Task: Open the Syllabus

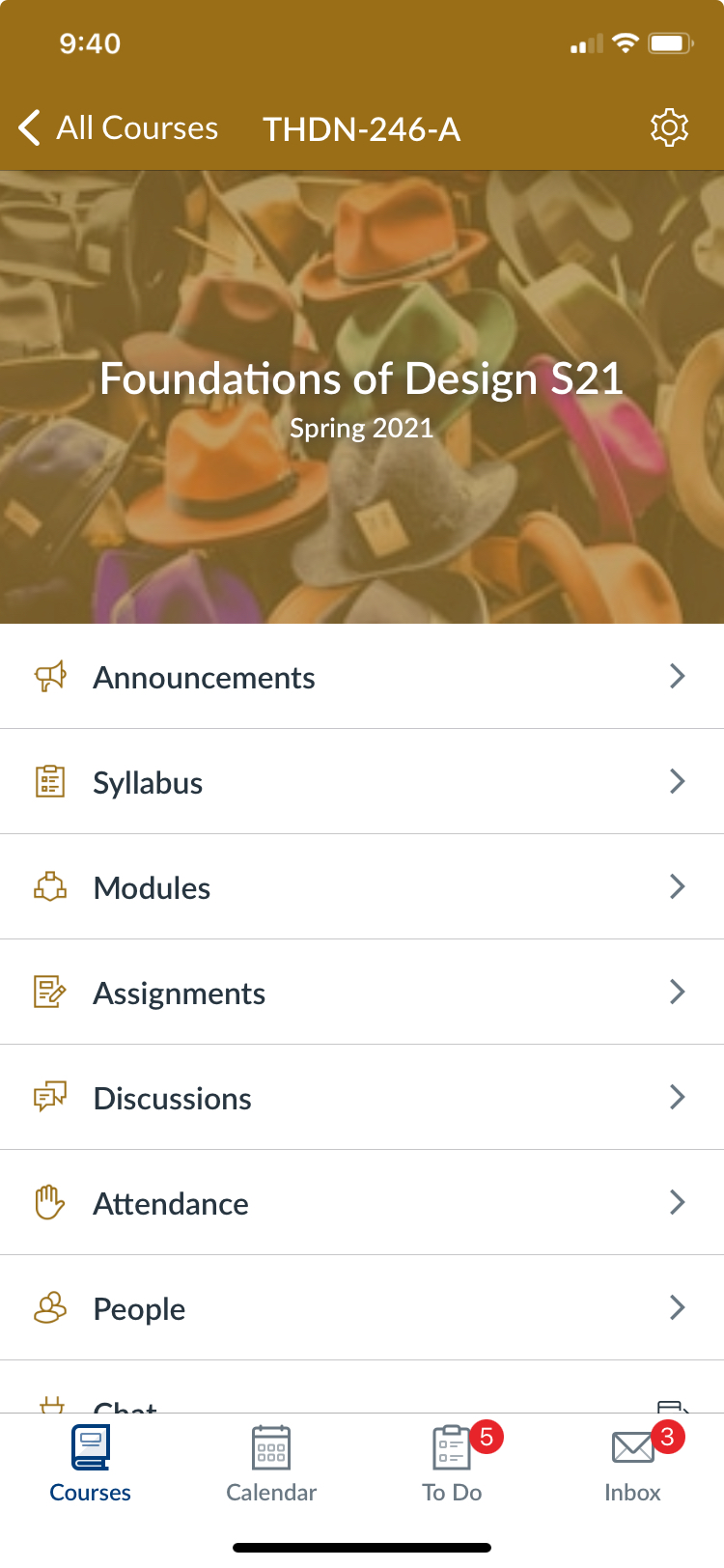Action: (x=361, y=782)
